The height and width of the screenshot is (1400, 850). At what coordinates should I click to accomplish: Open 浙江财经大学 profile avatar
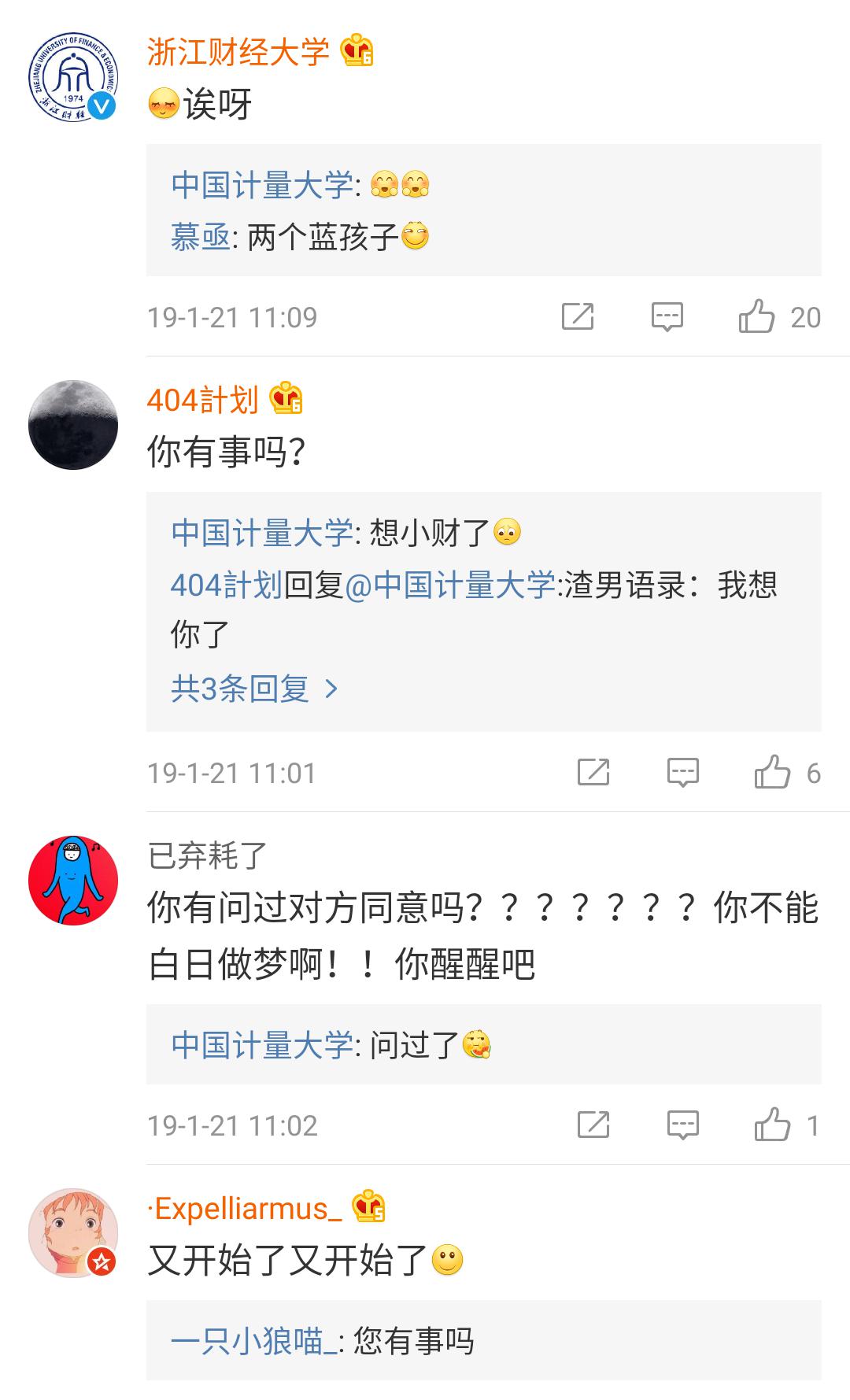(x=73, y=77)
